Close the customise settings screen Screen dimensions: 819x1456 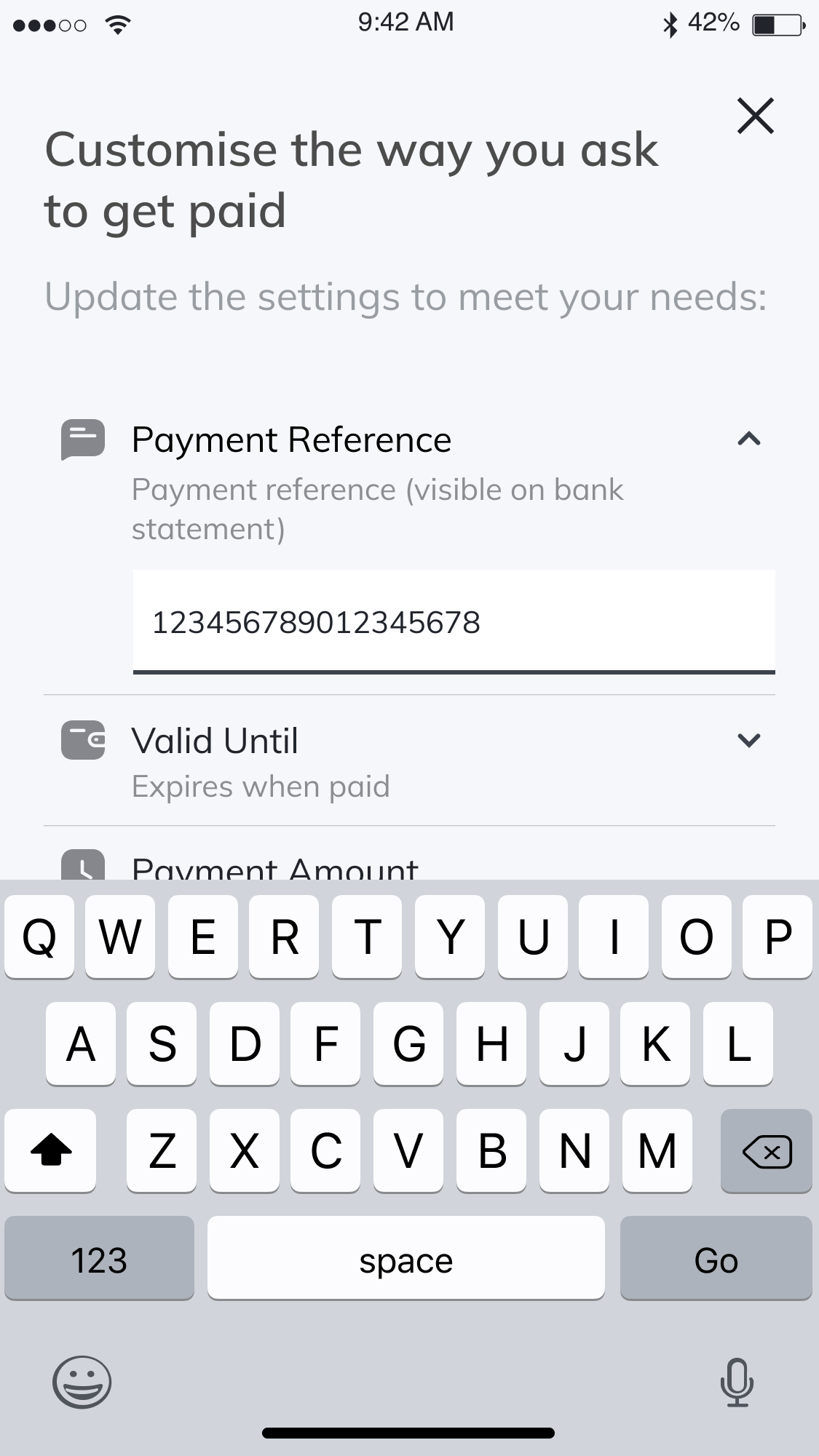(x=755, y=116)
